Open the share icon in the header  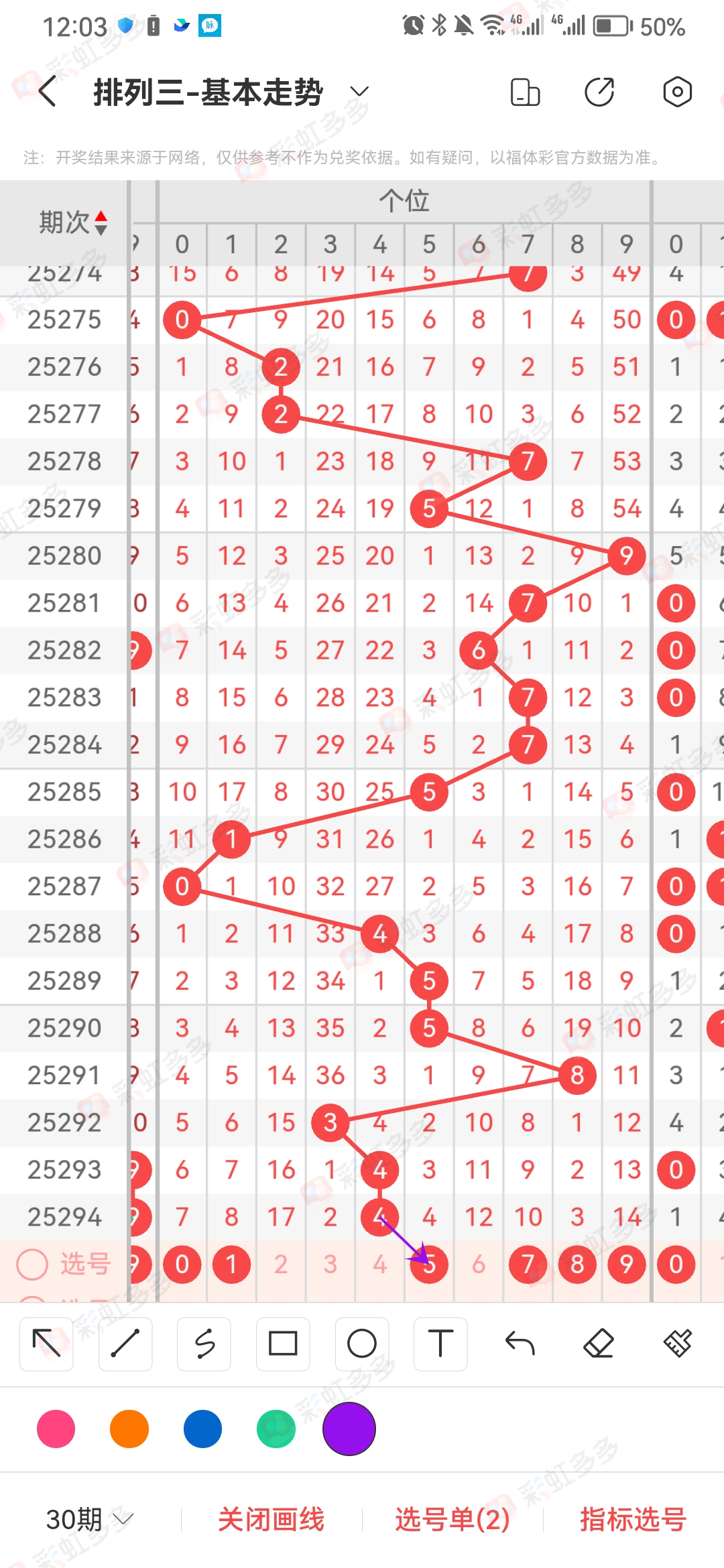pyautogui.click(x=599, y=92)
